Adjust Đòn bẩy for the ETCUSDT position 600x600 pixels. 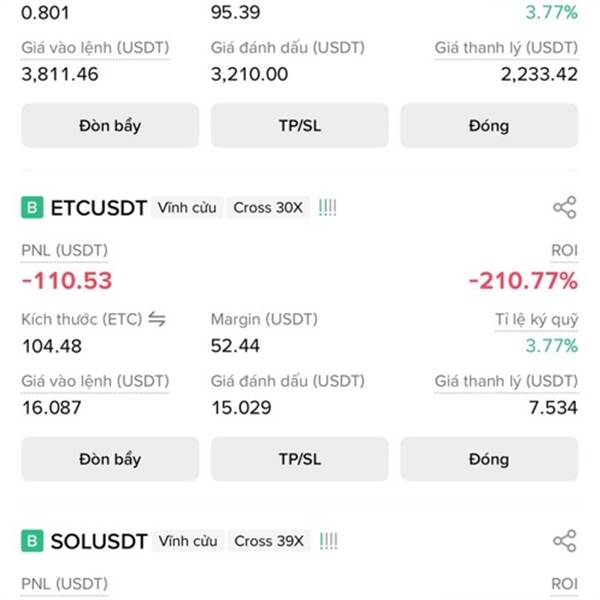pyautogui.click(x=110, y=459)
